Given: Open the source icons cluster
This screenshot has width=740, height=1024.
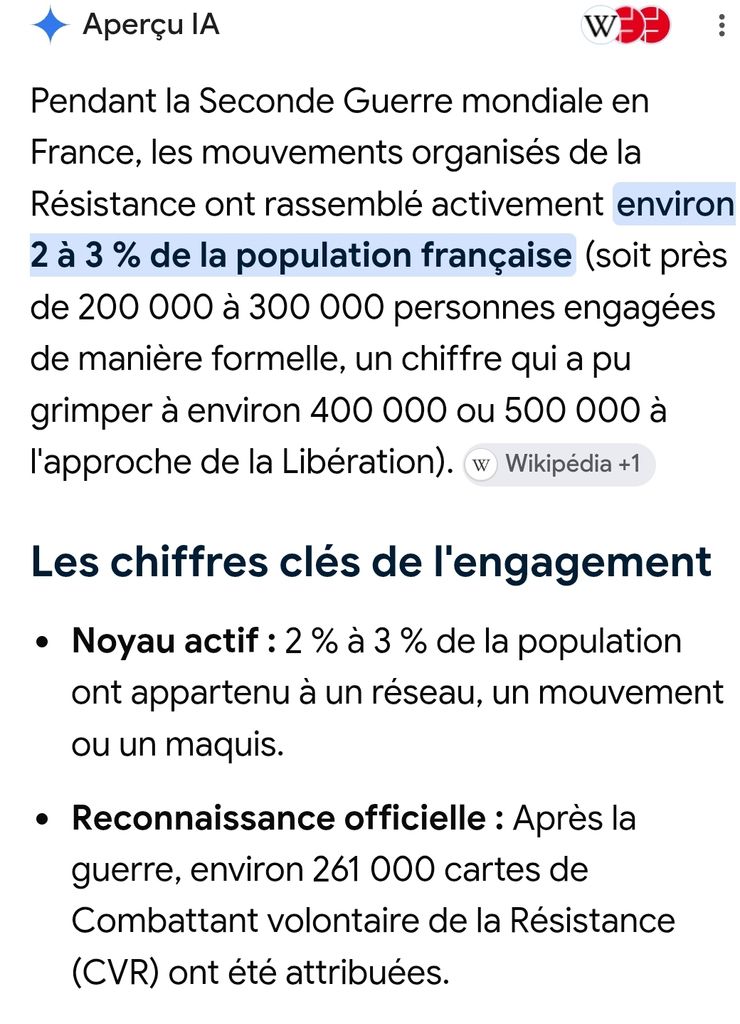Looking at the screenshot, I should coord(626,25).
